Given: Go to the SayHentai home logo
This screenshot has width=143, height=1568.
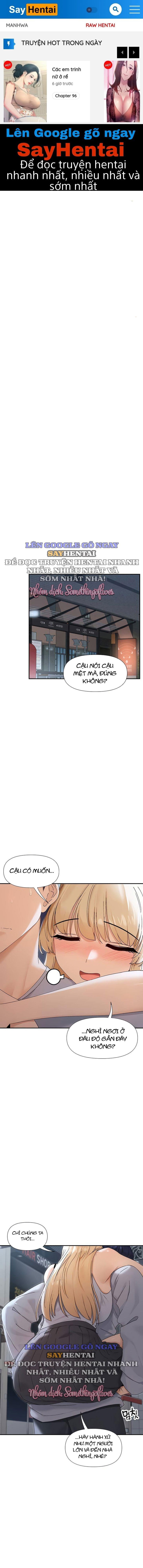Looking at the screenshot, I should tap(33, 10).
